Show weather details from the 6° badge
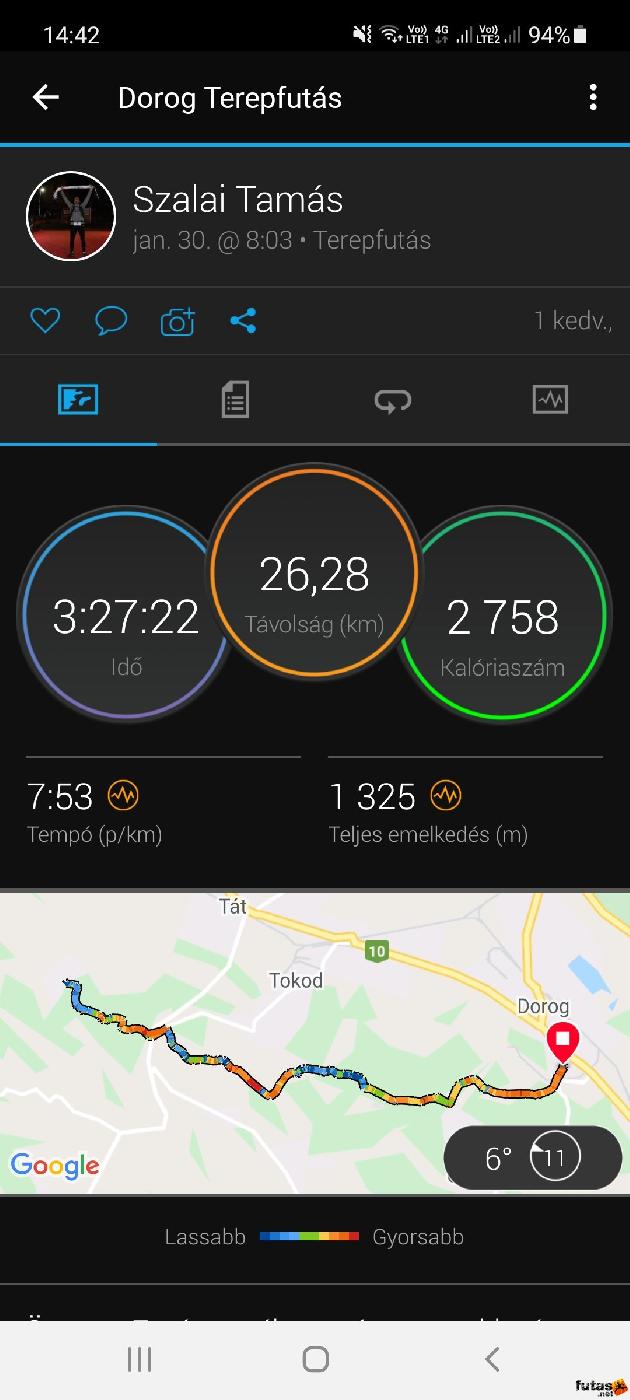This screenshot has height=1400, width=630. (x=532, y=1158)
